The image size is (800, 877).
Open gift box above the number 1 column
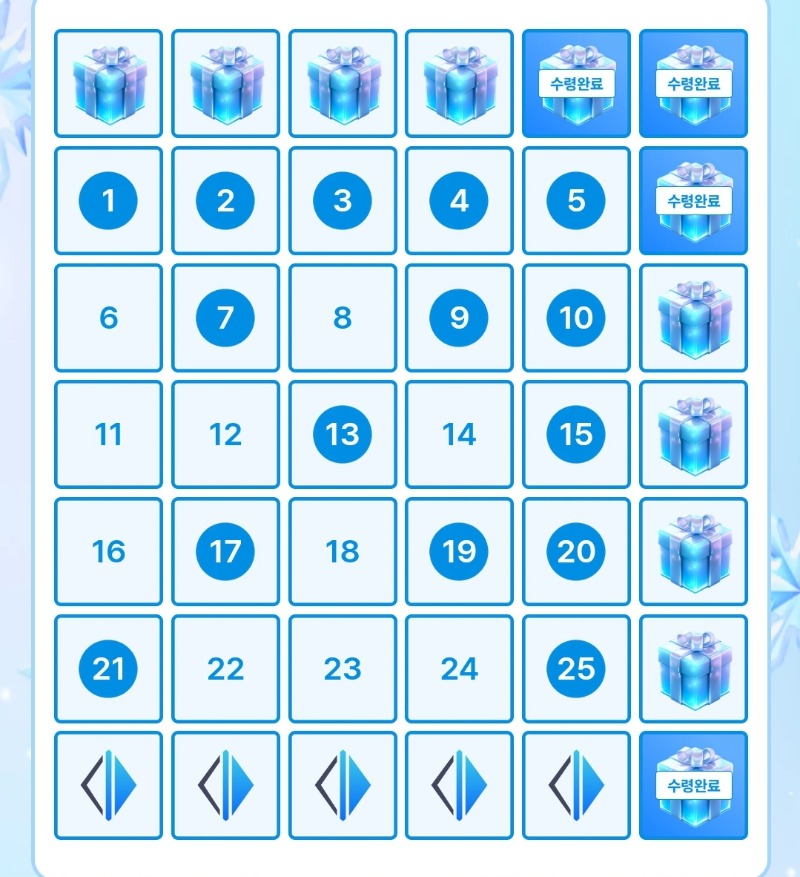pos(108,84)
